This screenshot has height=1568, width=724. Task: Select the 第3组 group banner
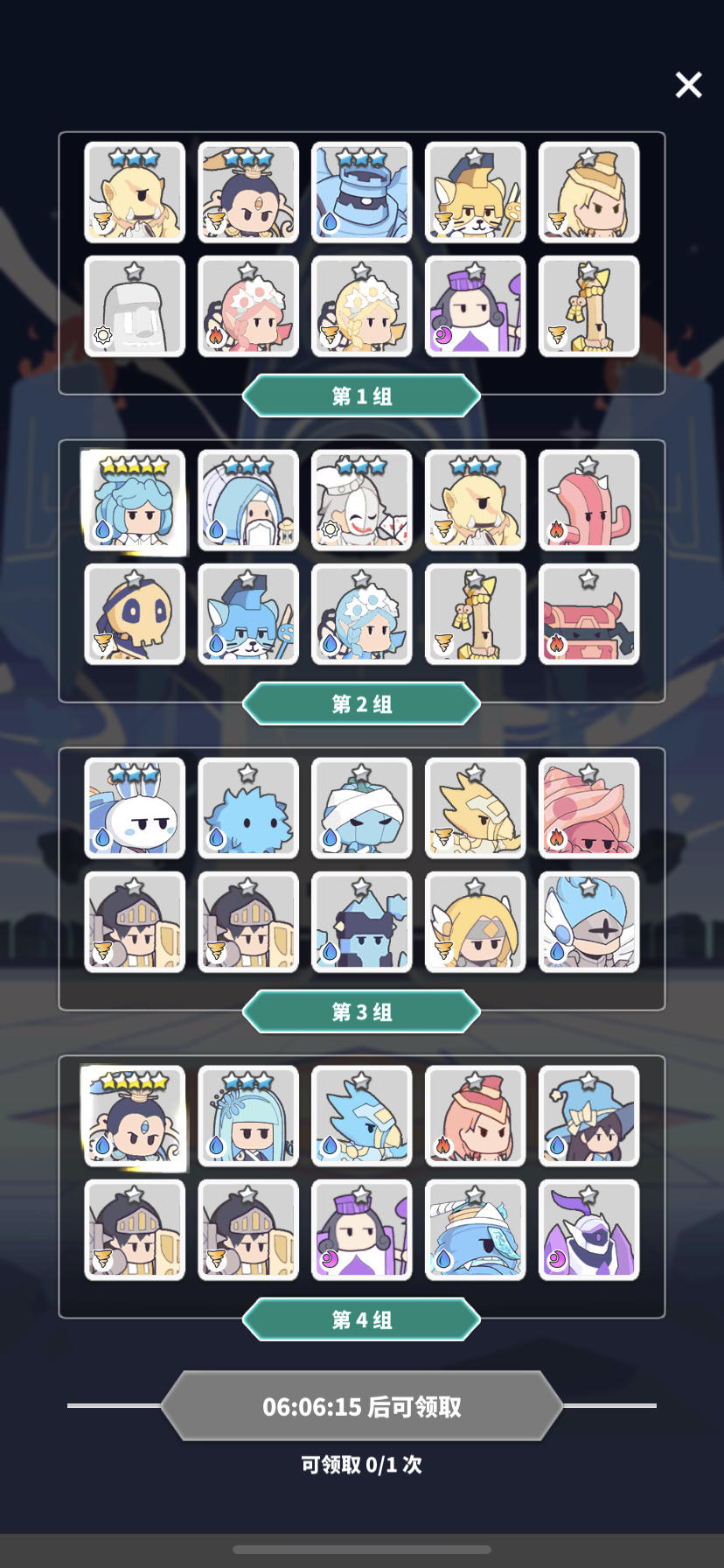[x=361, y=1011]
